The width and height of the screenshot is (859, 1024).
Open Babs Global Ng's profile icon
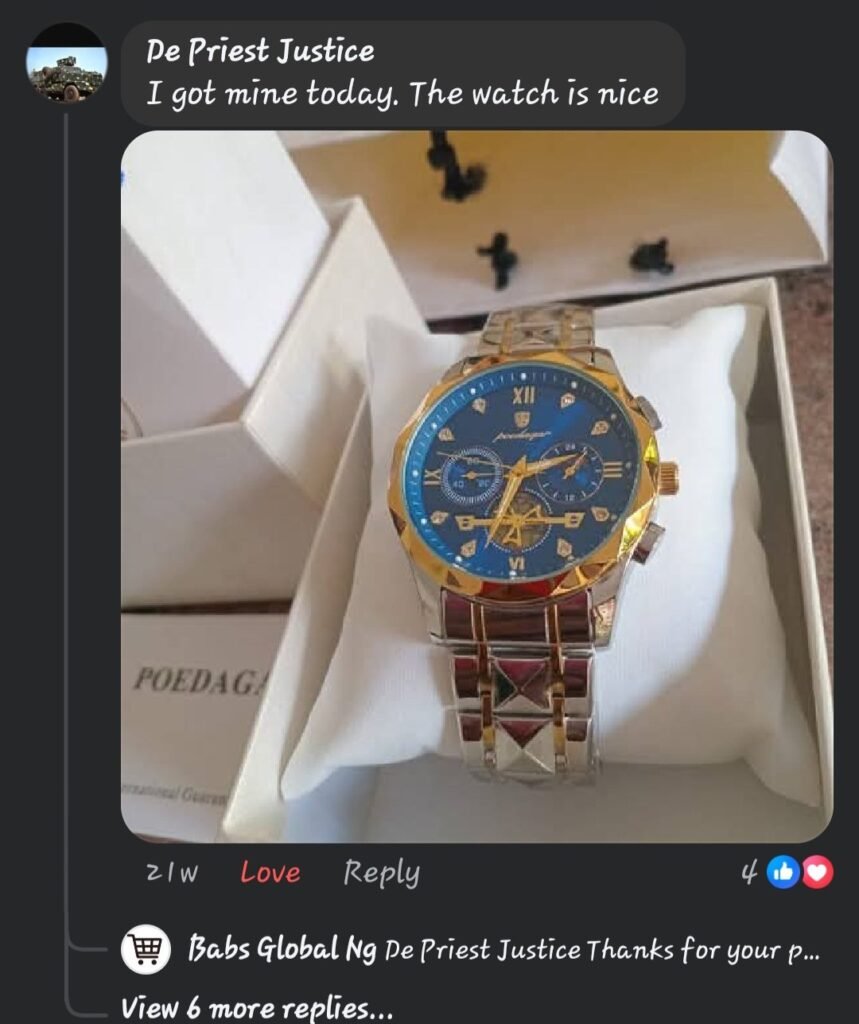click(x=146, y=950)
